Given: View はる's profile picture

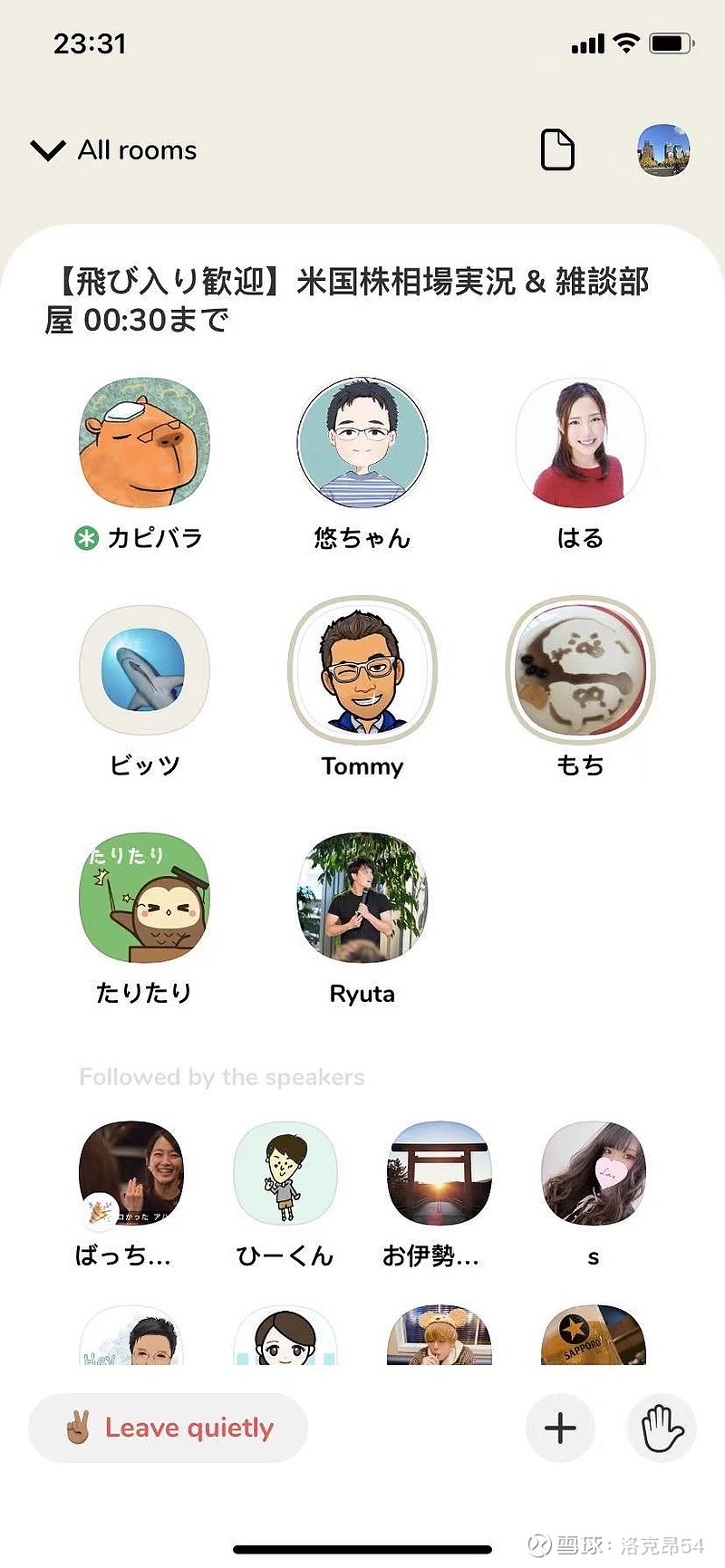Looking at the screenshot, I should pyautogui.click(x=581, y=442).
